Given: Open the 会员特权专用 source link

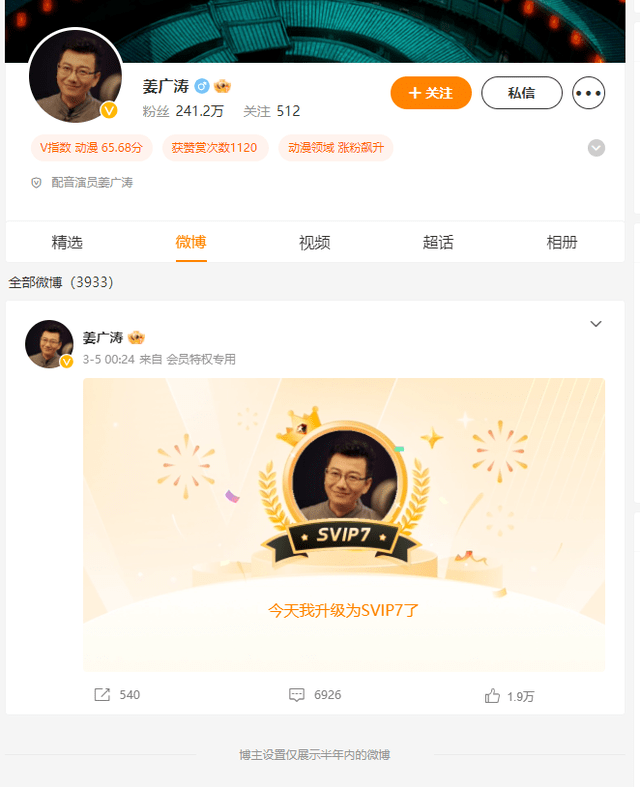Looking at the screenshot, I should pyautogui.click(x=201, y=359).
